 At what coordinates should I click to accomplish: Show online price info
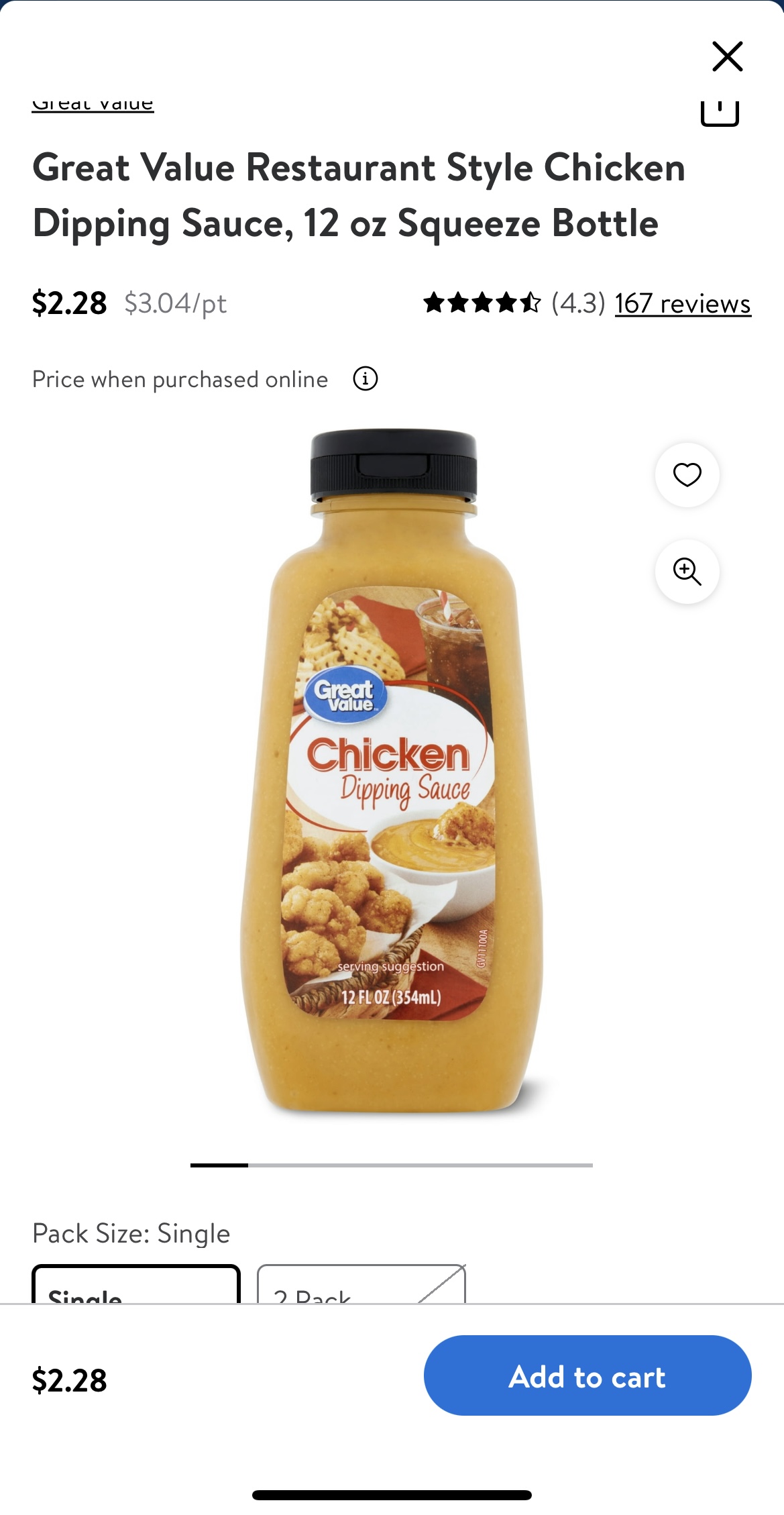click(x=366, y=379)
